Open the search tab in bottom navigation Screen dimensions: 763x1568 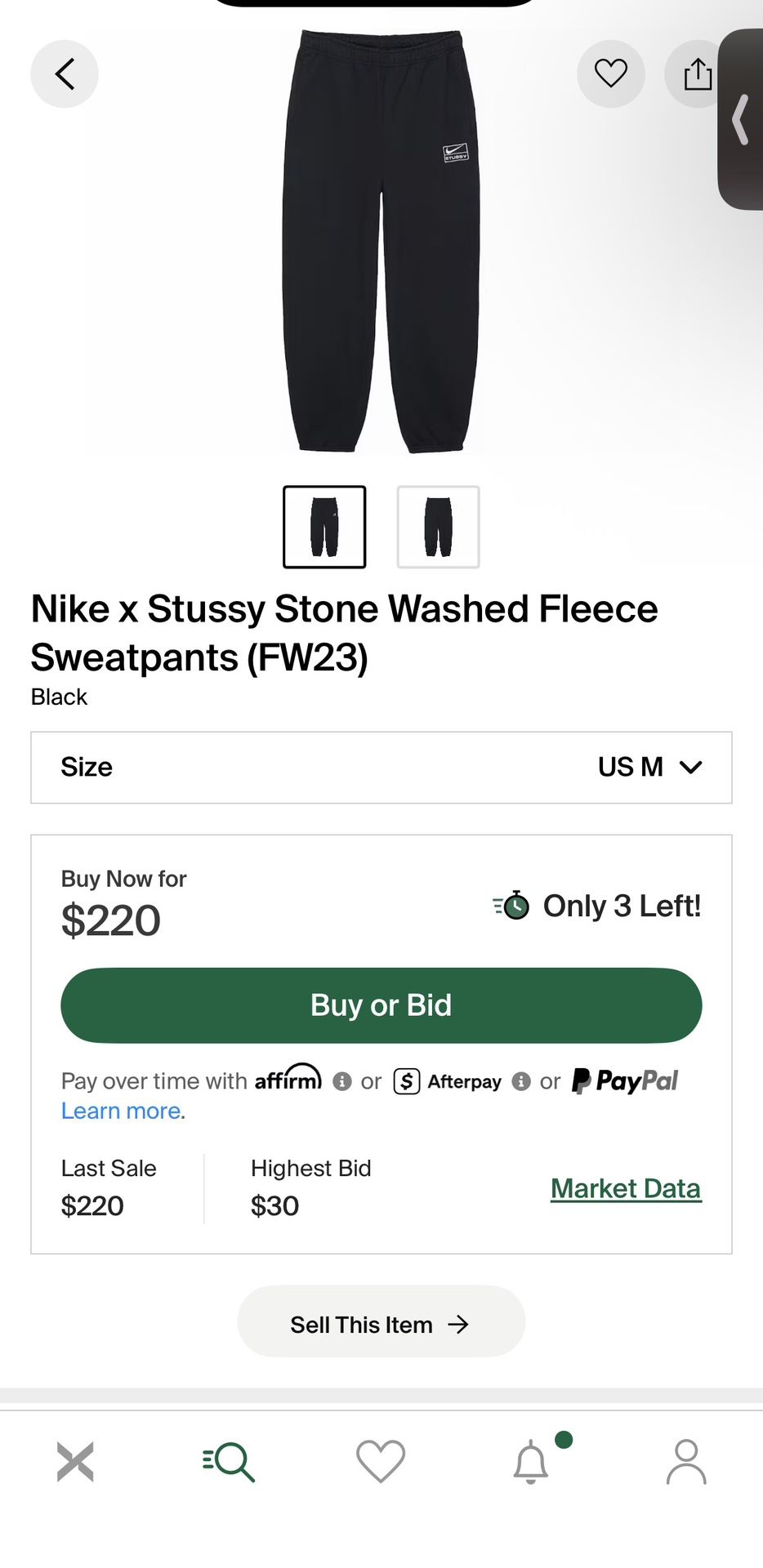click(228, 1462)
